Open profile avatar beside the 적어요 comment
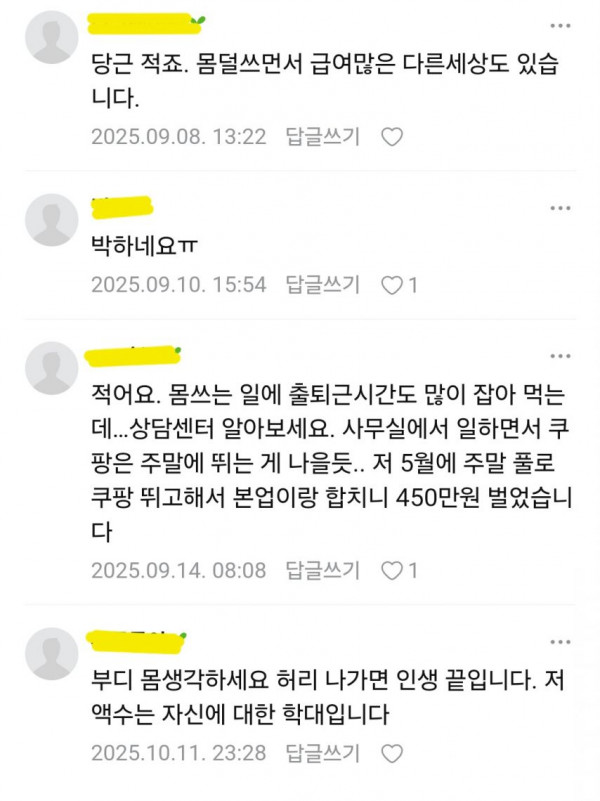The width and height of the screenshot is (600, 801). (51, 367)
